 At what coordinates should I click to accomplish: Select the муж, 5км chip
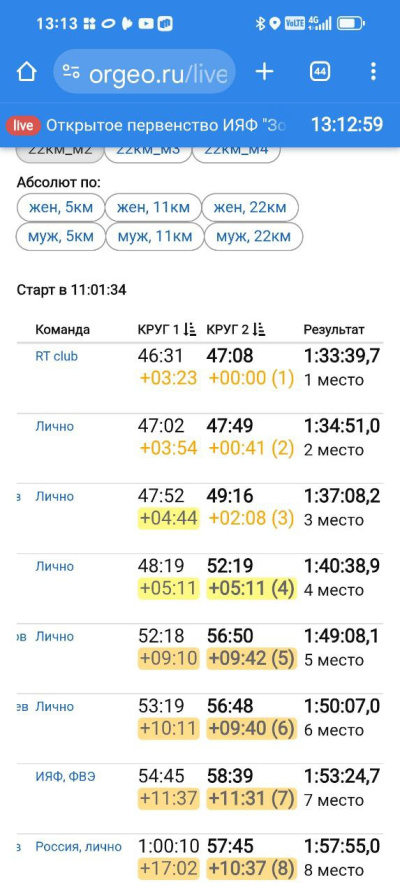coord(61,236)
